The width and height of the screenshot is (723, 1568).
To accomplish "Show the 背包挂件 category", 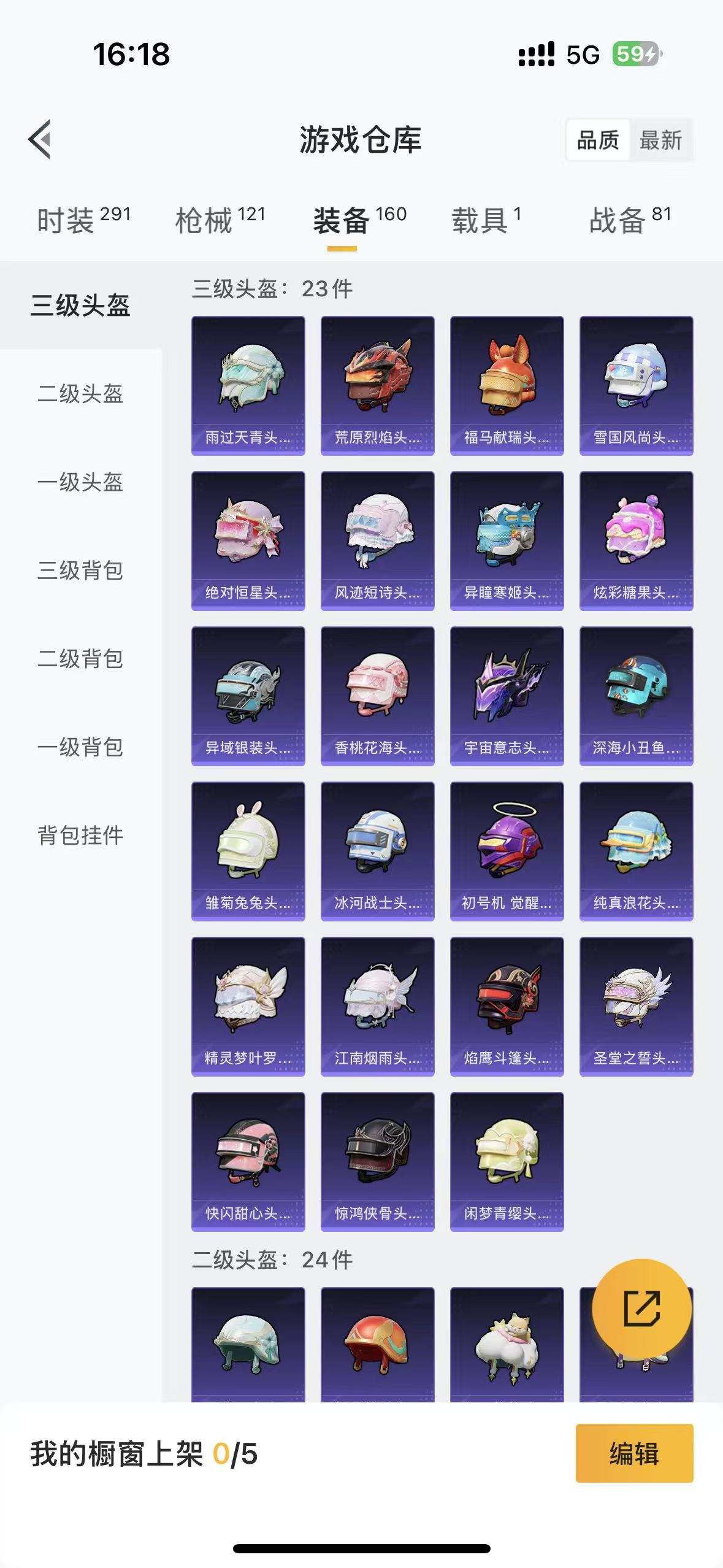I will (80, 836).
